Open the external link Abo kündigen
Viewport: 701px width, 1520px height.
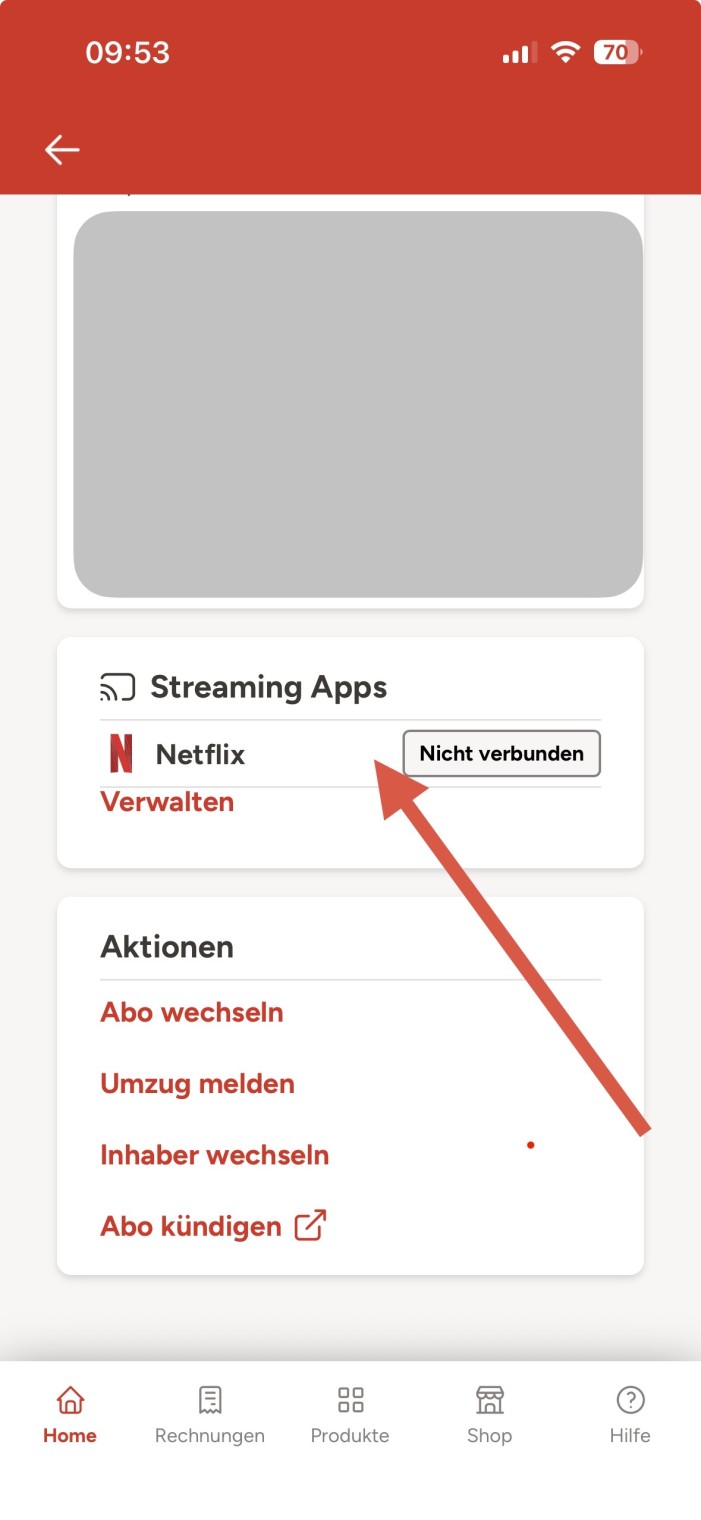coord(213,1226)
